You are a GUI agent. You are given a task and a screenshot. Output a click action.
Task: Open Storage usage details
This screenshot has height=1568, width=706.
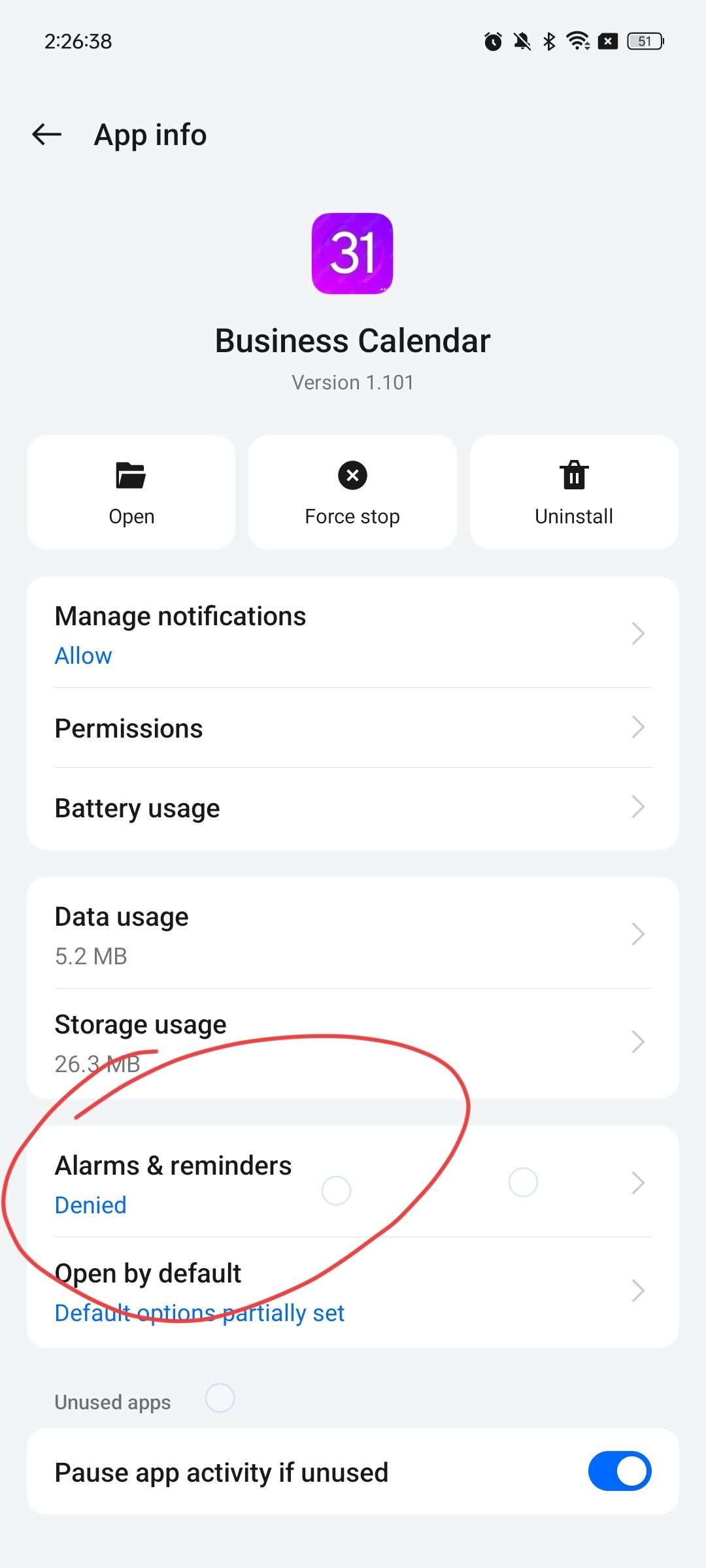click(x=353, y=1043)
